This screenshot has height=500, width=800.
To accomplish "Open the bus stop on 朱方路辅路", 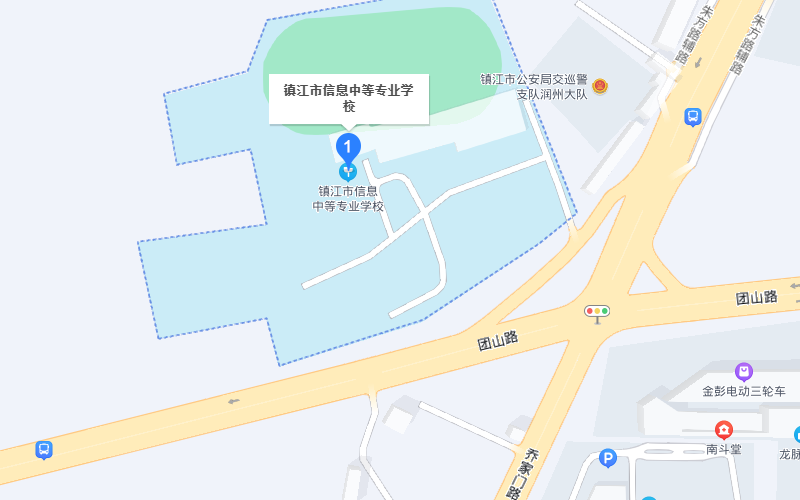I will pos(692,117).
